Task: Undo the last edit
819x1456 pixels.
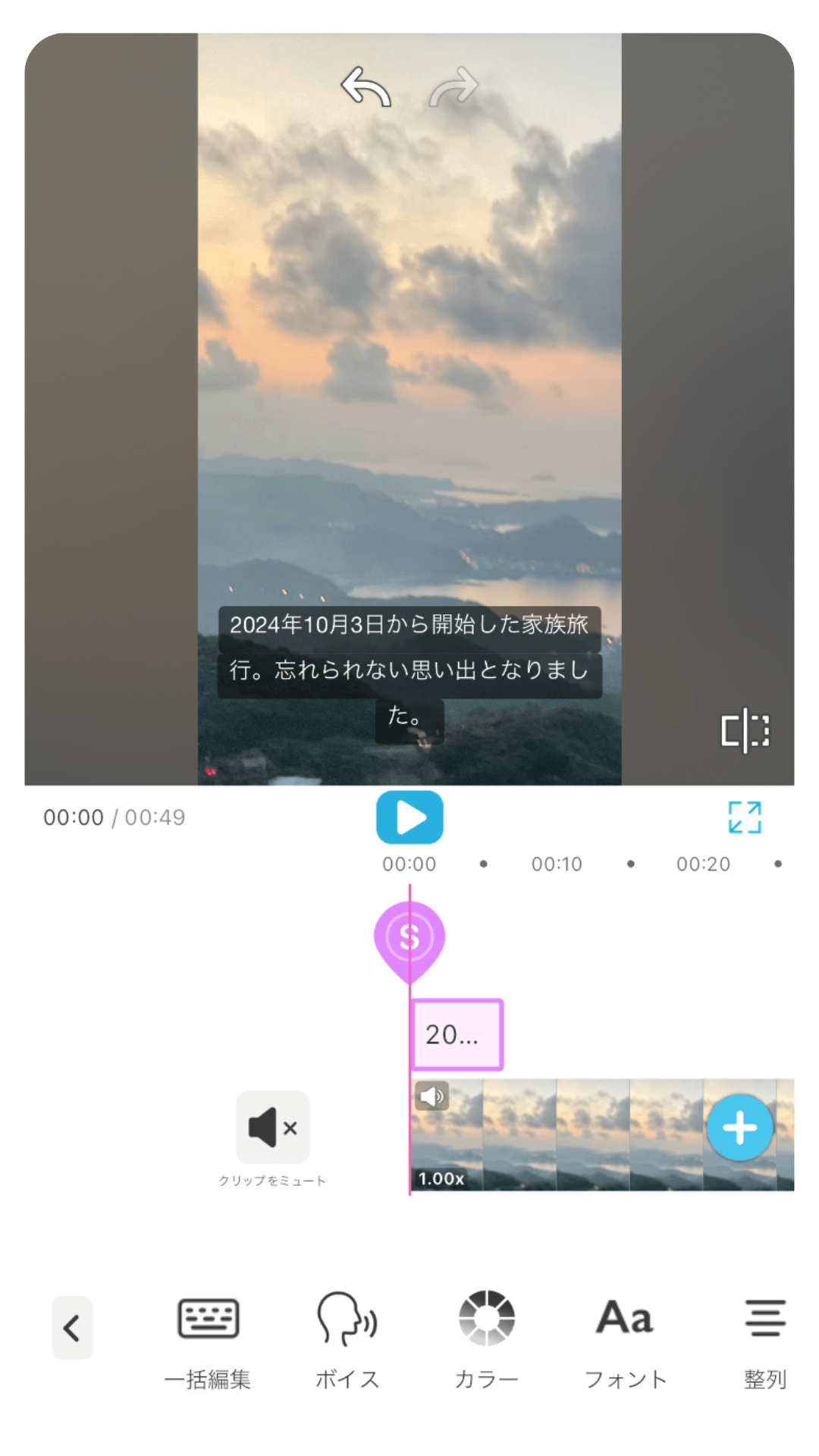Action: pos(366,86)
